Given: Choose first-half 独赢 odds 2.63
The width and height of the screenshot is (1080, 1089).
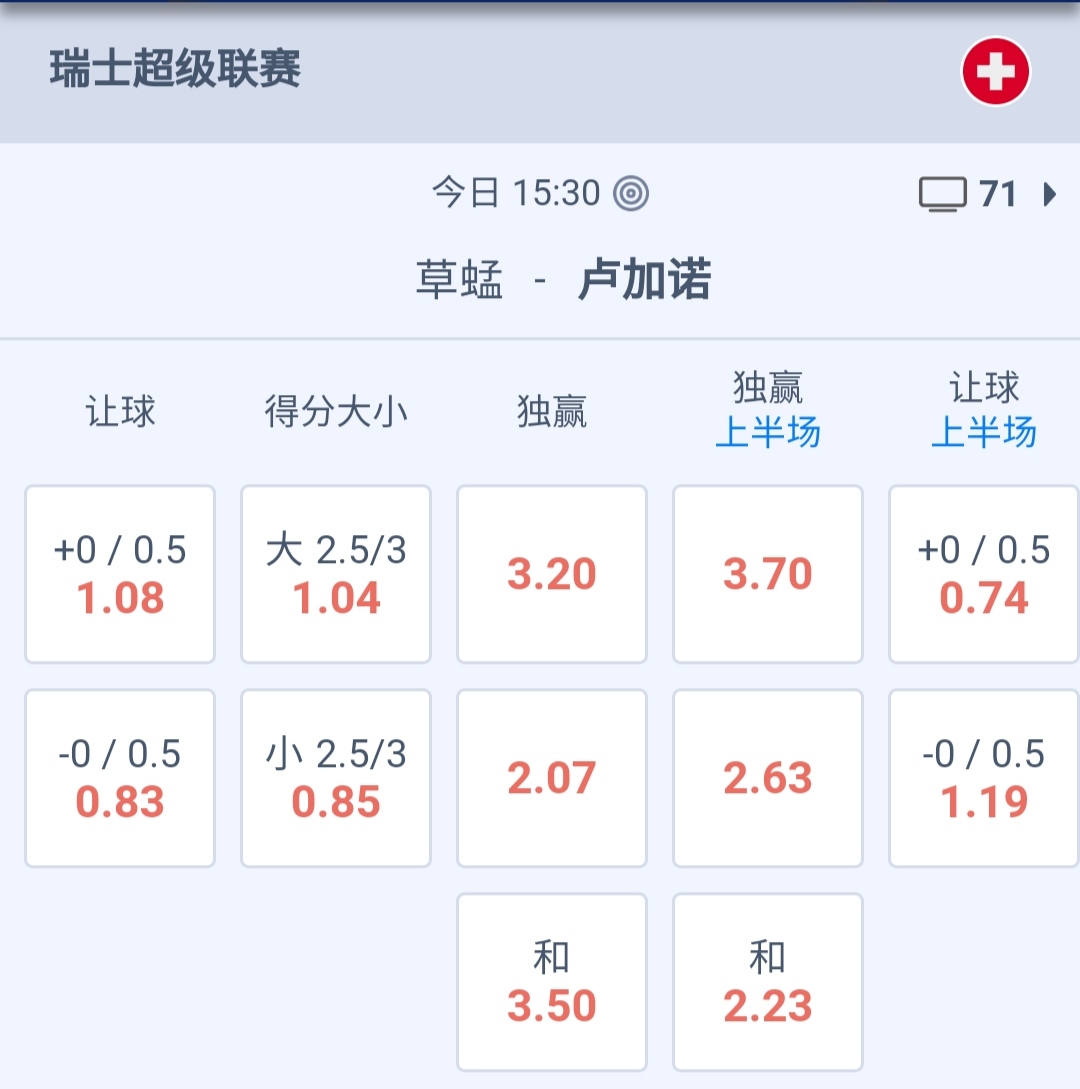Looking at the screenshot, I should click(x=768, y=778).
